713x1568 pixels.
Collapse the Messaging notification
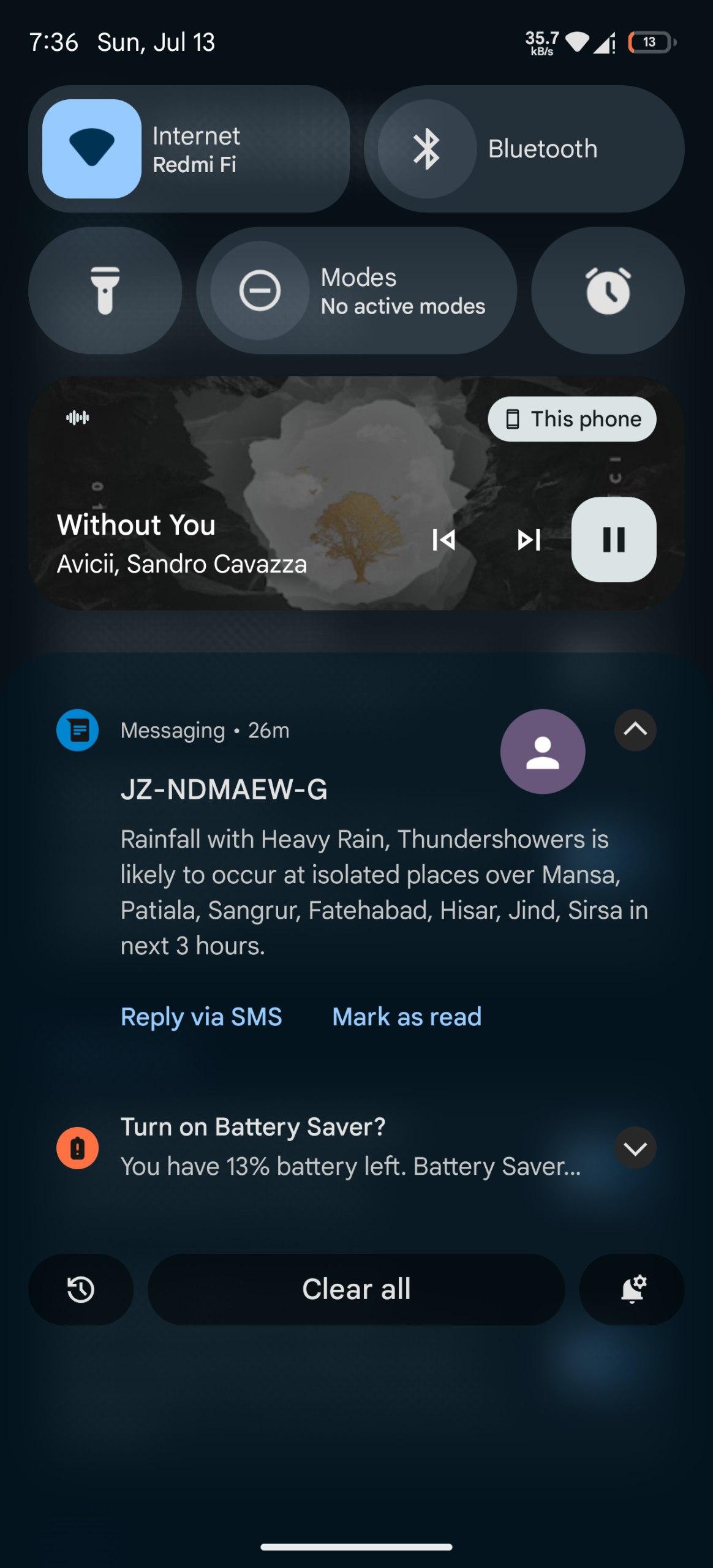(x=635, y=729)
